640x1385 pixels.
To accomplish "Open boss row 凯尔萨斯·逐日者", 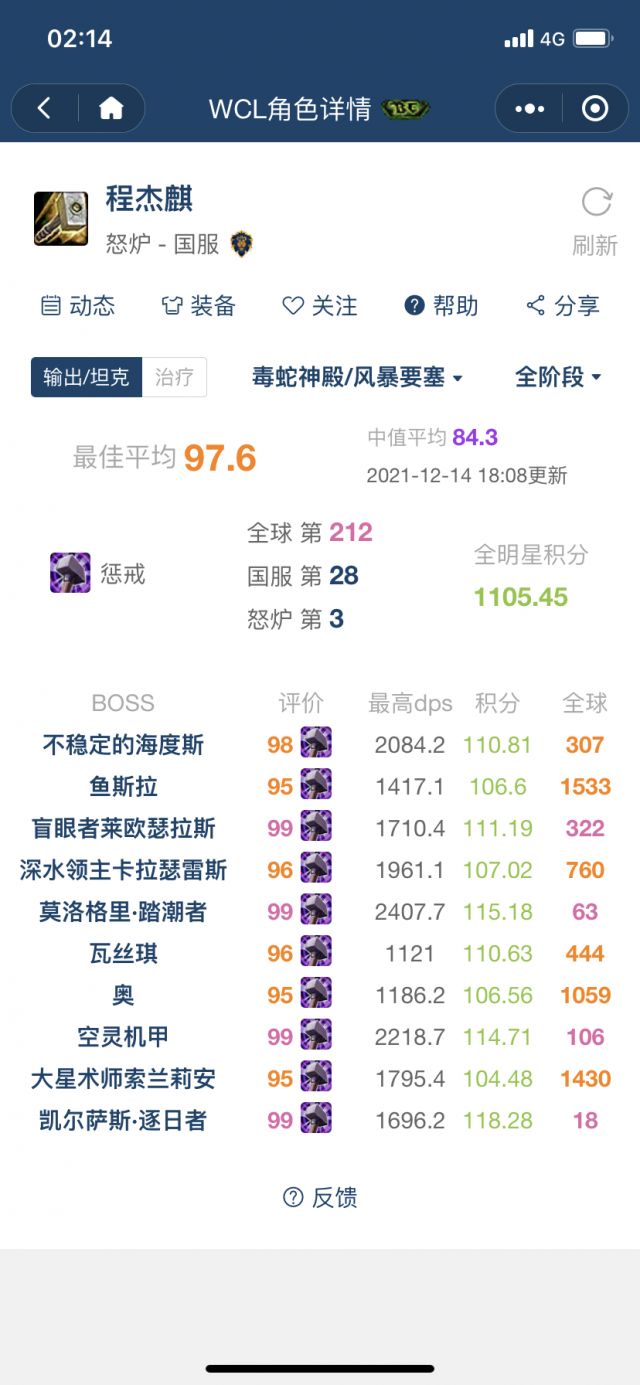I will pyautogui.click(x=124, y=1121).
